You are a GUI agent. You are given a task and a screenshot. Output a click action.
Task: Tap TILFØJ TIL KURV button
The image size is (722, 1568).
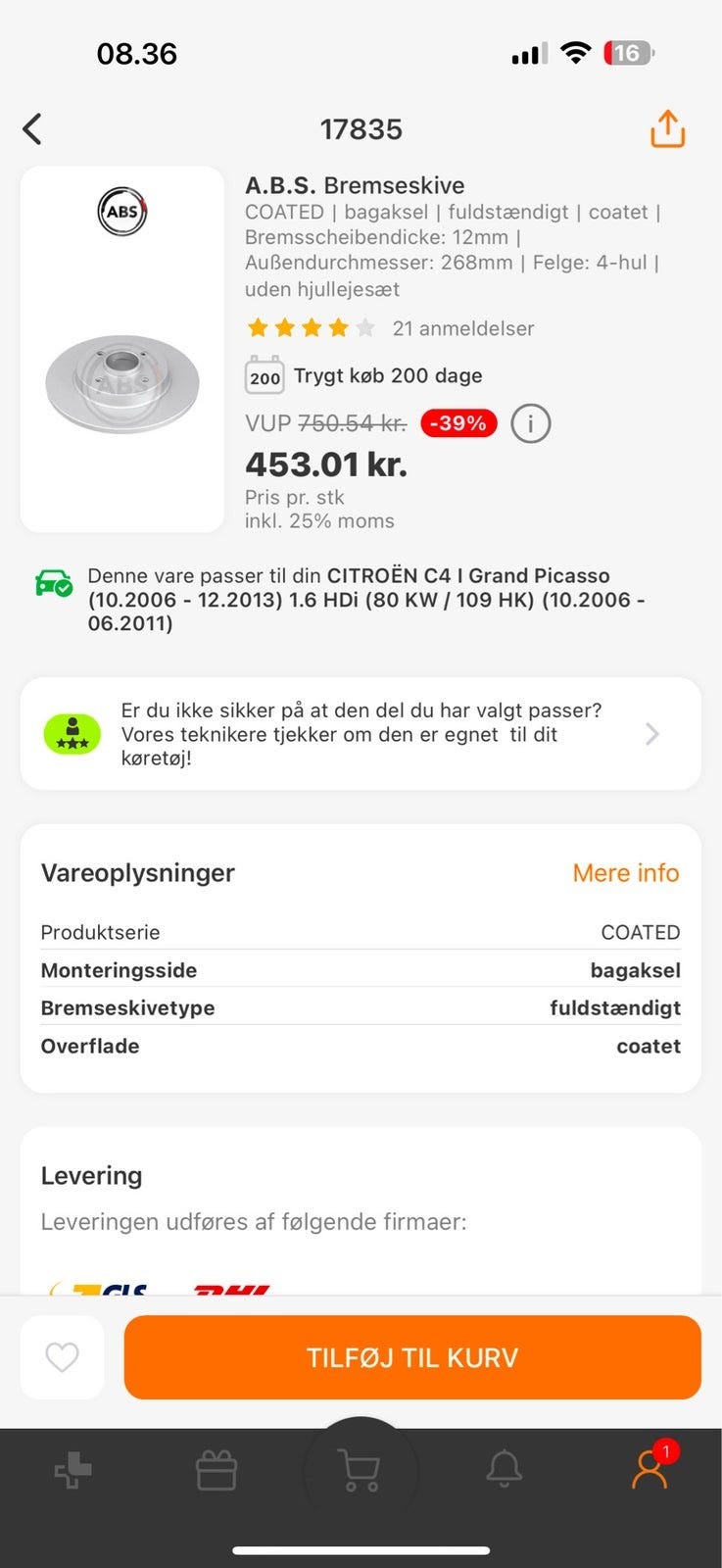(412, 1357)
